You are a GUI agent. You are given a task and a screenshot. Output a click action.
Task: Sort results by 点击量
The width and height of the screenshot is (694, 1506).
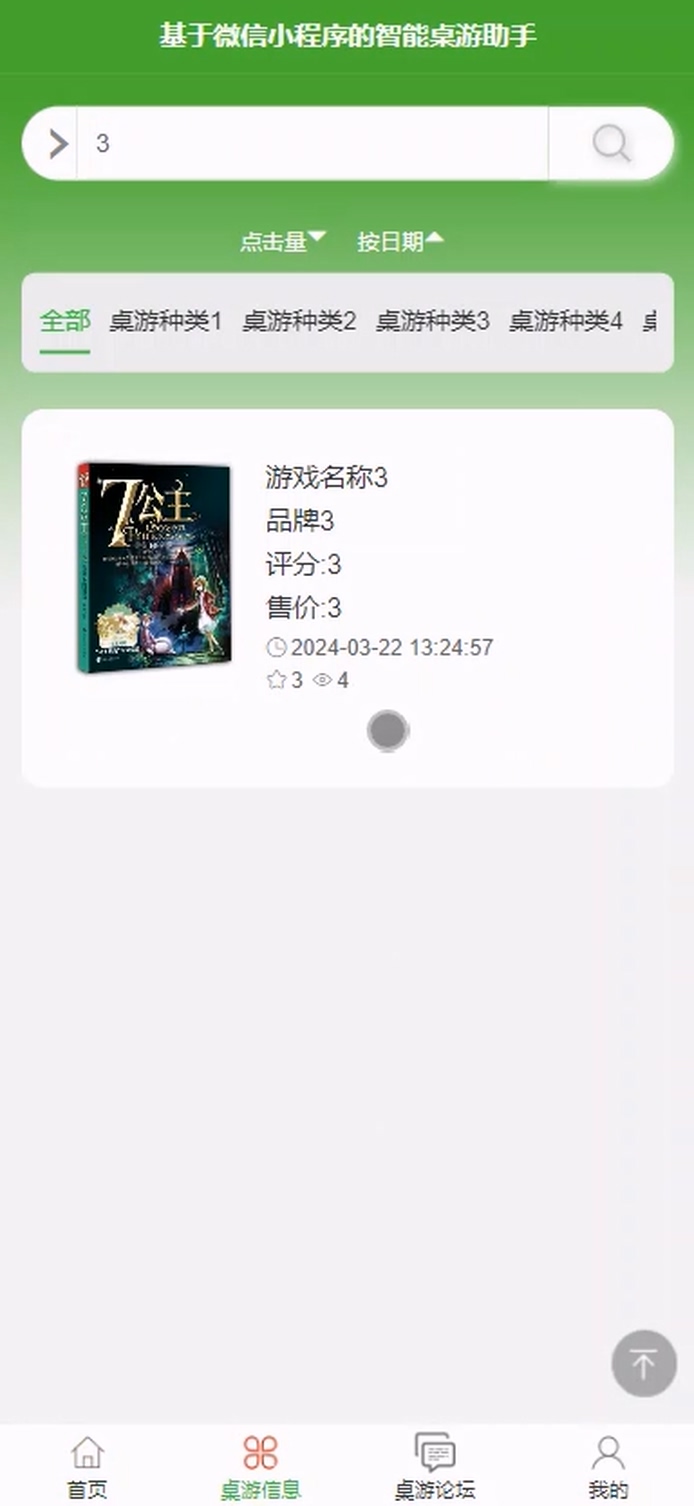[x=283, y=241]
